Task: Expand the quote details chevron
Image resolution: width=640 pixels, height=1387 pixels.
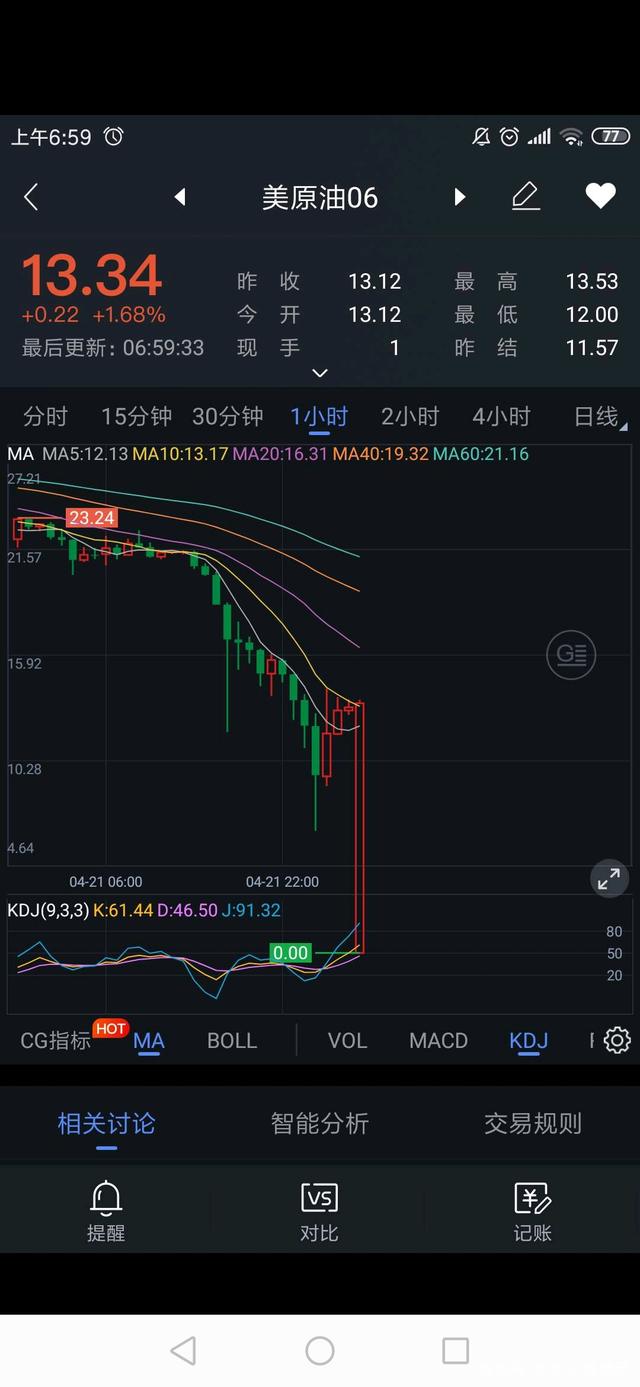Action: point(320,373)
